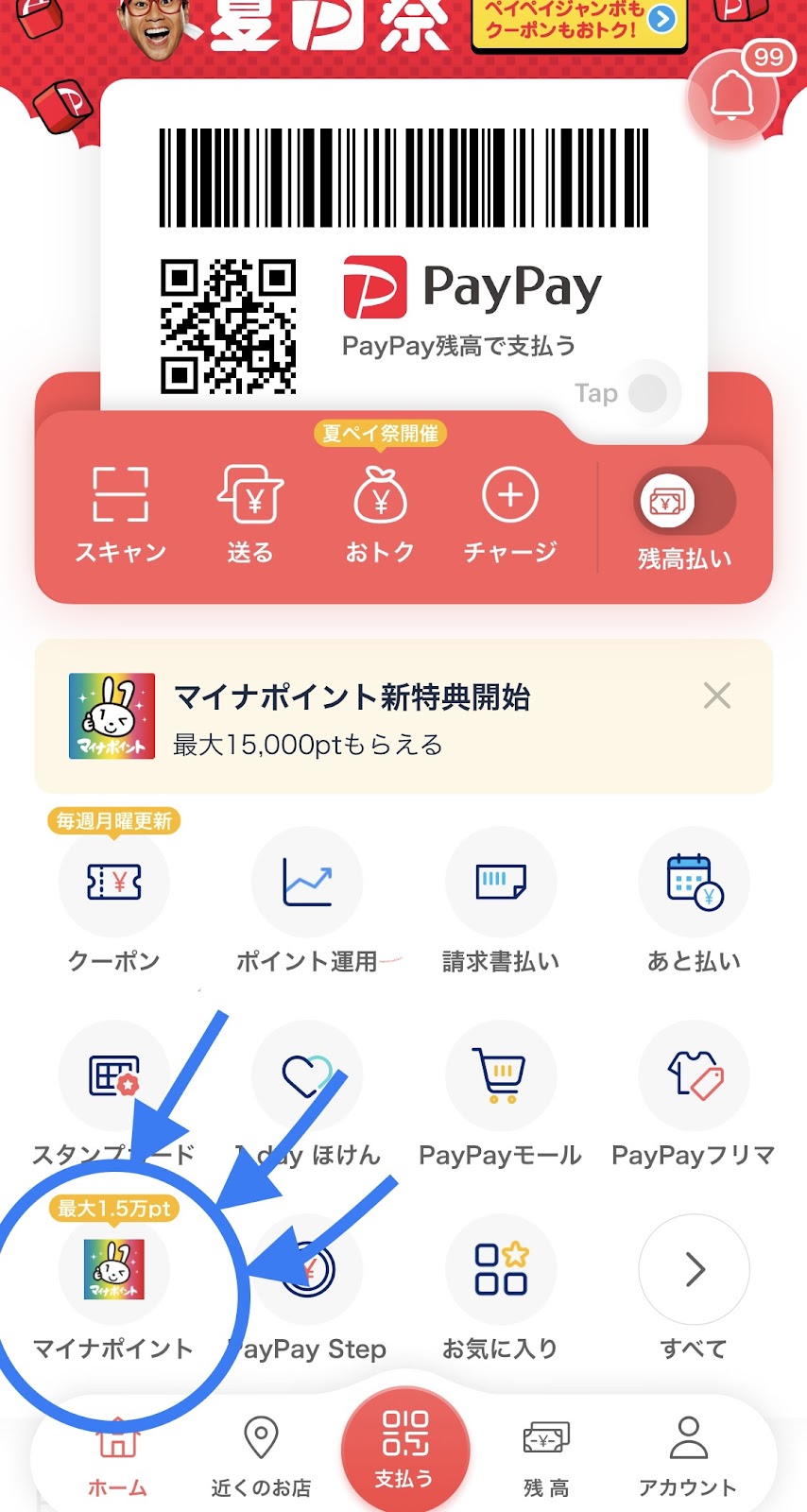Image resolution: width=807 pixels, height=1512 pixels.
Task: Tap スキャン to scan a code
Action: click(x=121, y=511)
